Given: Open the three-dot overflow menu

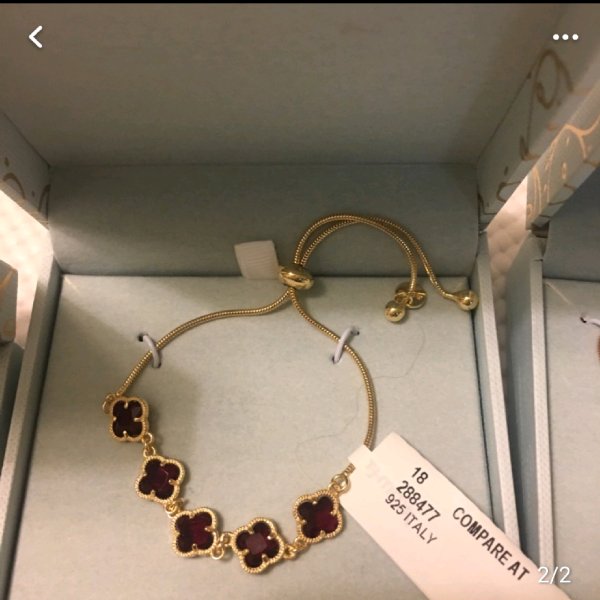Looking at the screenshot, I should coord(565,38).
